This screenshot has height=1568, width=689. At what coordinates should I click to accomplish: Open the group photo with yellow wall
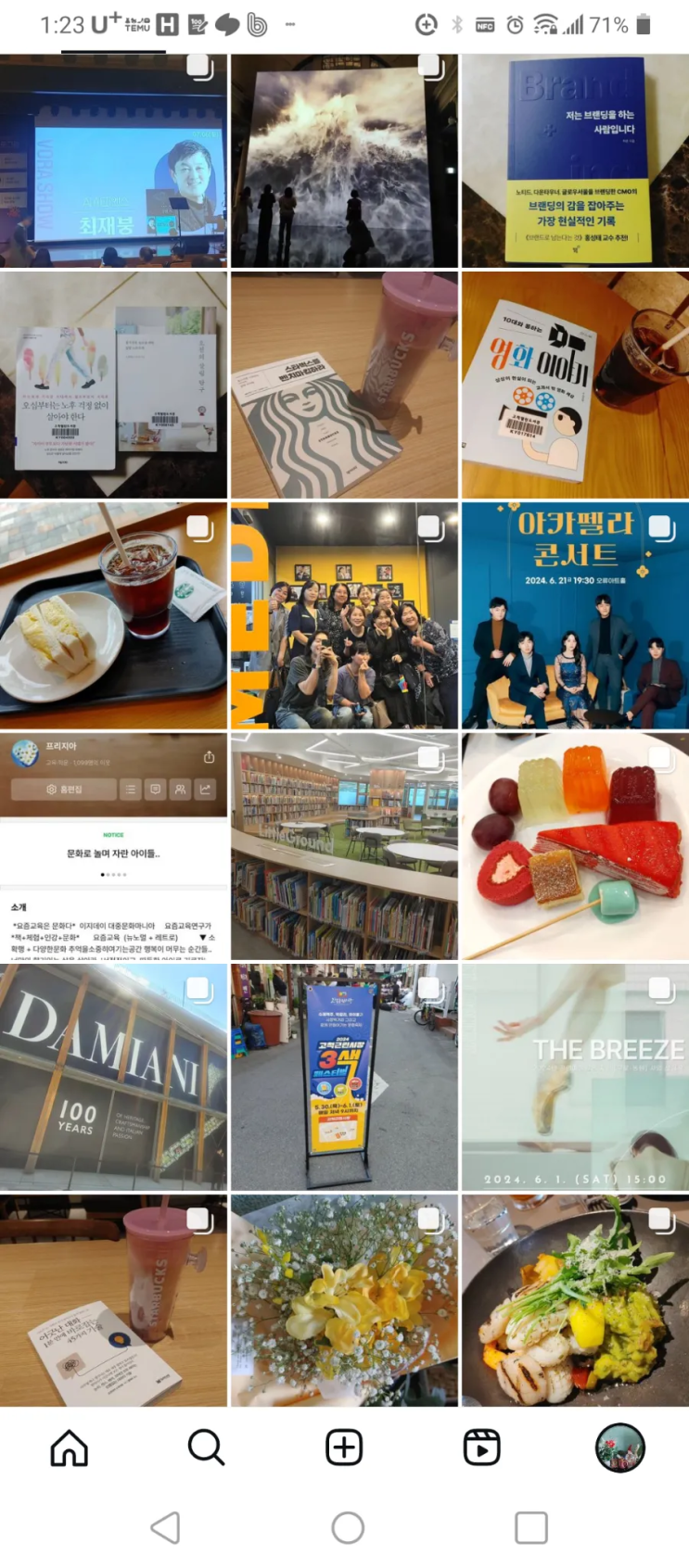(x=344, y=616)
